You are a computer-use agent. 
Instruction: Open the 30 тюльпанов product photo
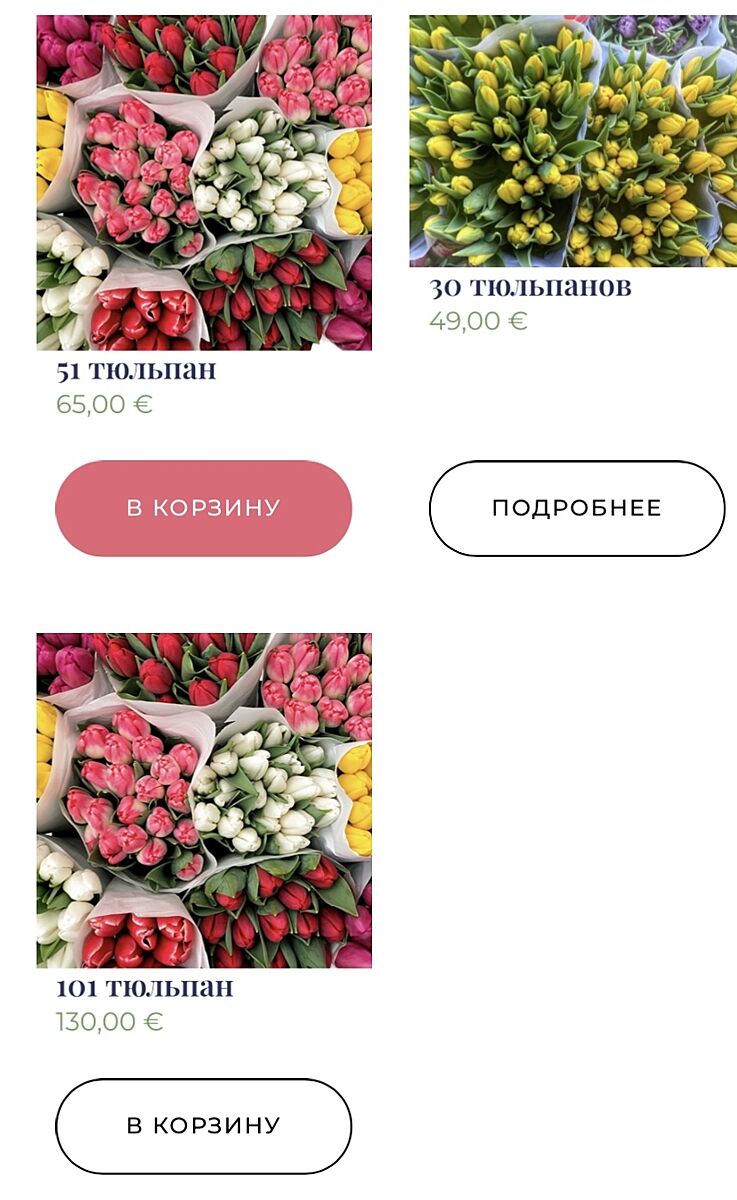pyautogui.click(x=573, y=141)
